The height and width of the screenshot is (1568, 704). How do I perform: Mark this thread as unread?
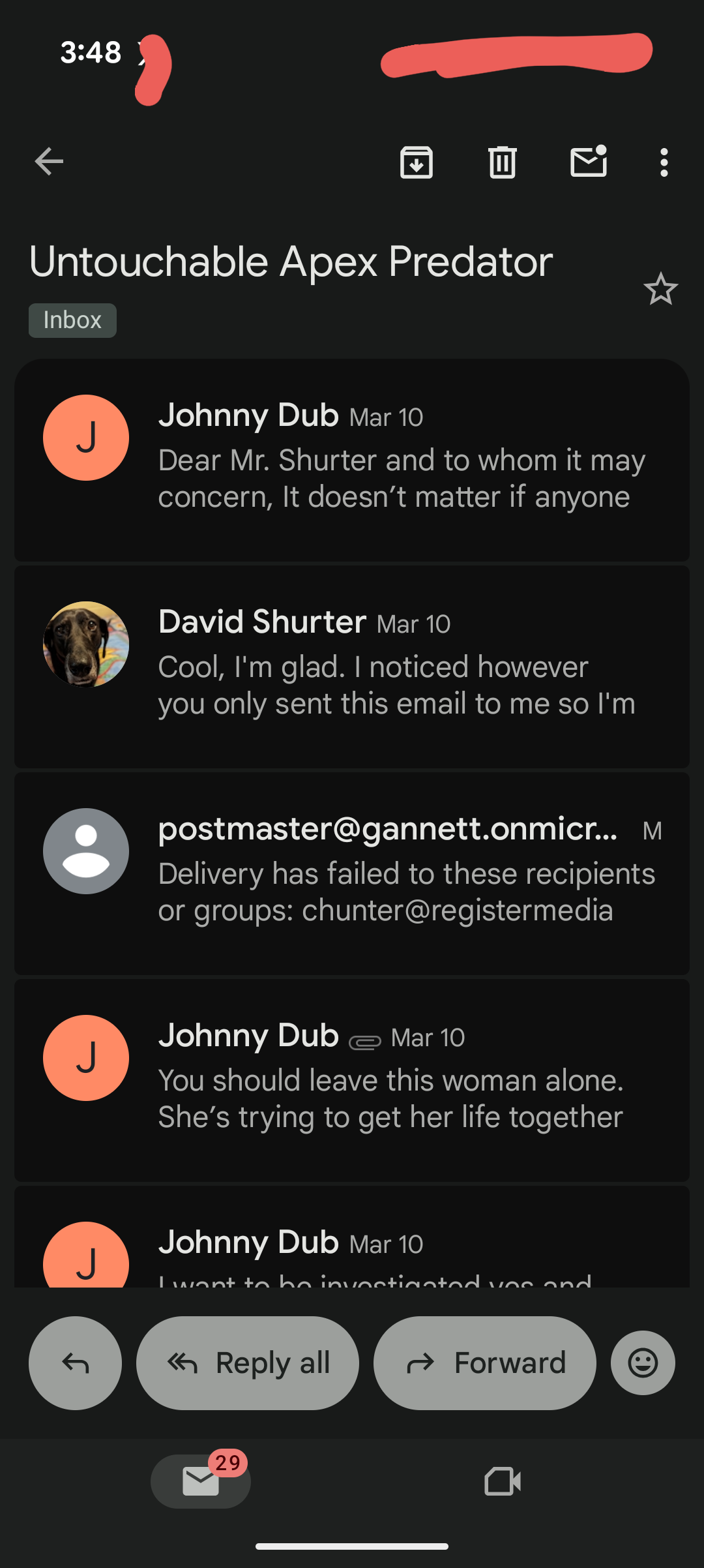(589, 162)
